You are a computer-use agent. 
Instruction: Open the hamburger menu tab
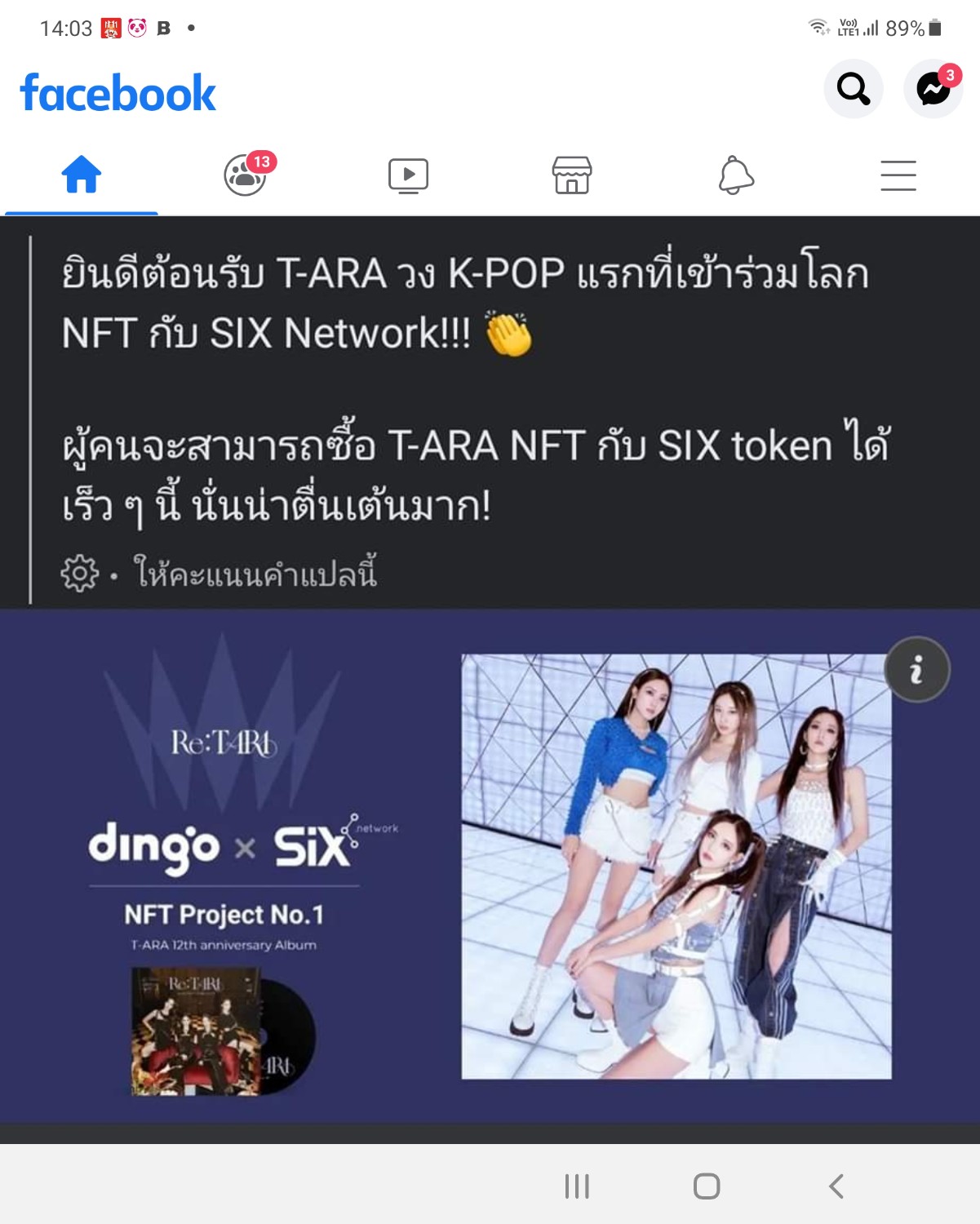[898, 175]
